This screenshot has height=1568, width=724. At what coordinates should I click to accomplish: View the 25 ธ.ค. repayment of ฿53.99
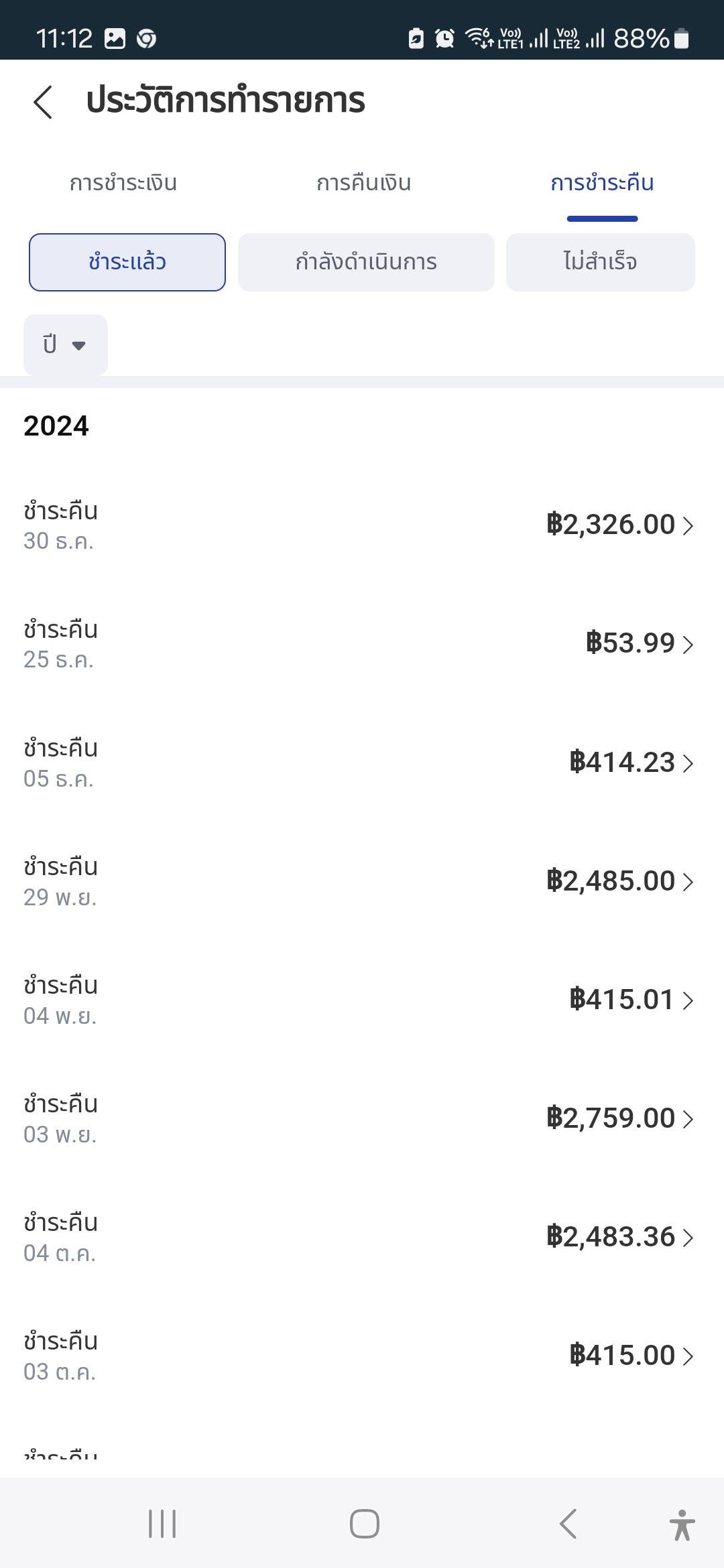[362, 644]
